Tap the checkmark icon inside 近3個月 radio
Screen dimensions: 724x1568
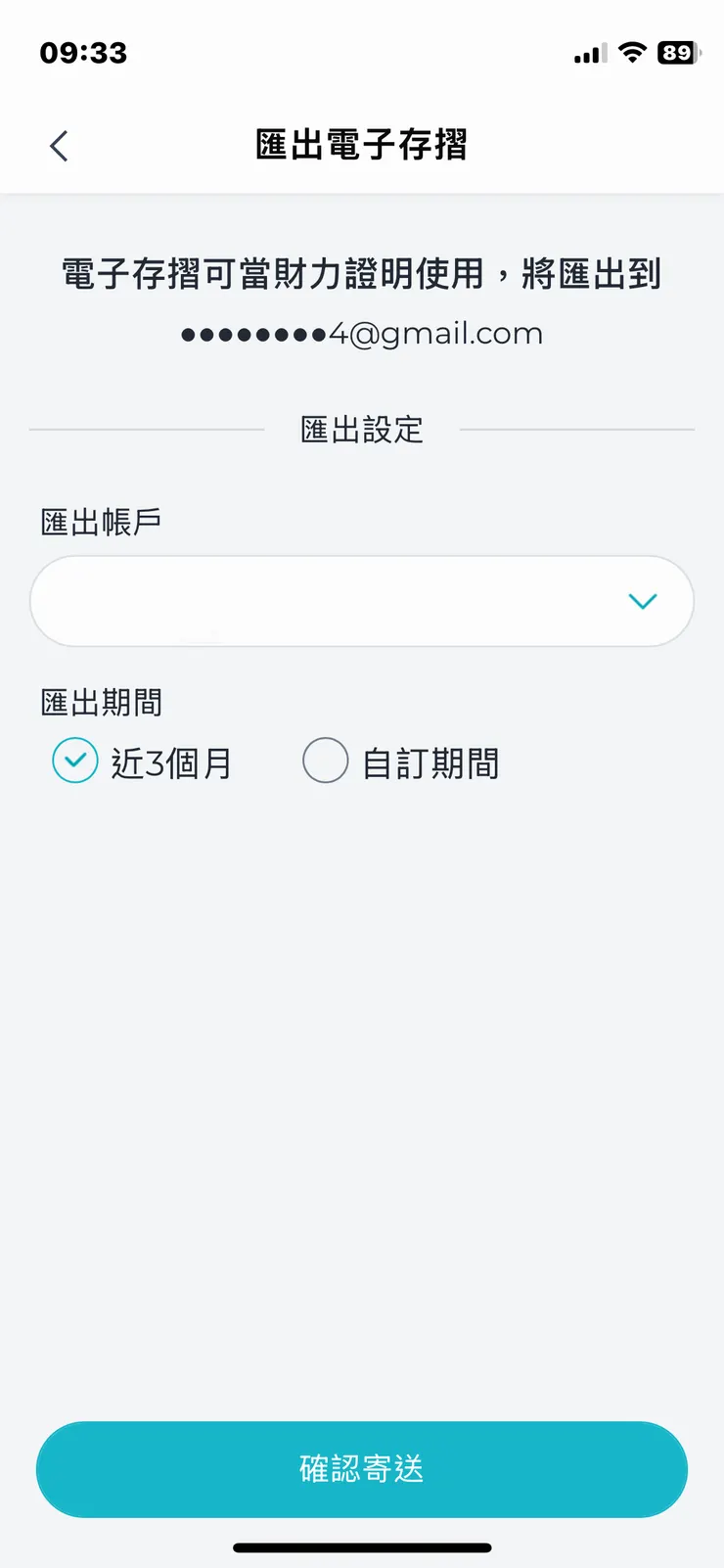point(75,761)
